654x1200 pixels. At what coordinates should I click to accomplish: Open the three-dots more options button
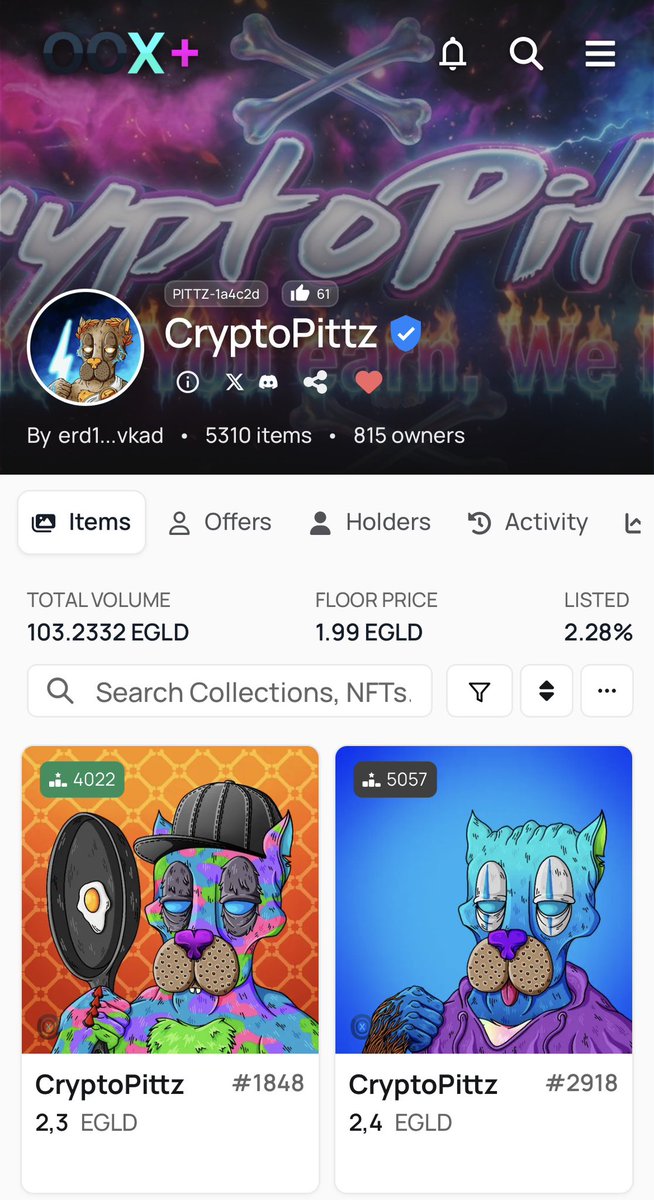pyautogui.click(x=607, y=691)
